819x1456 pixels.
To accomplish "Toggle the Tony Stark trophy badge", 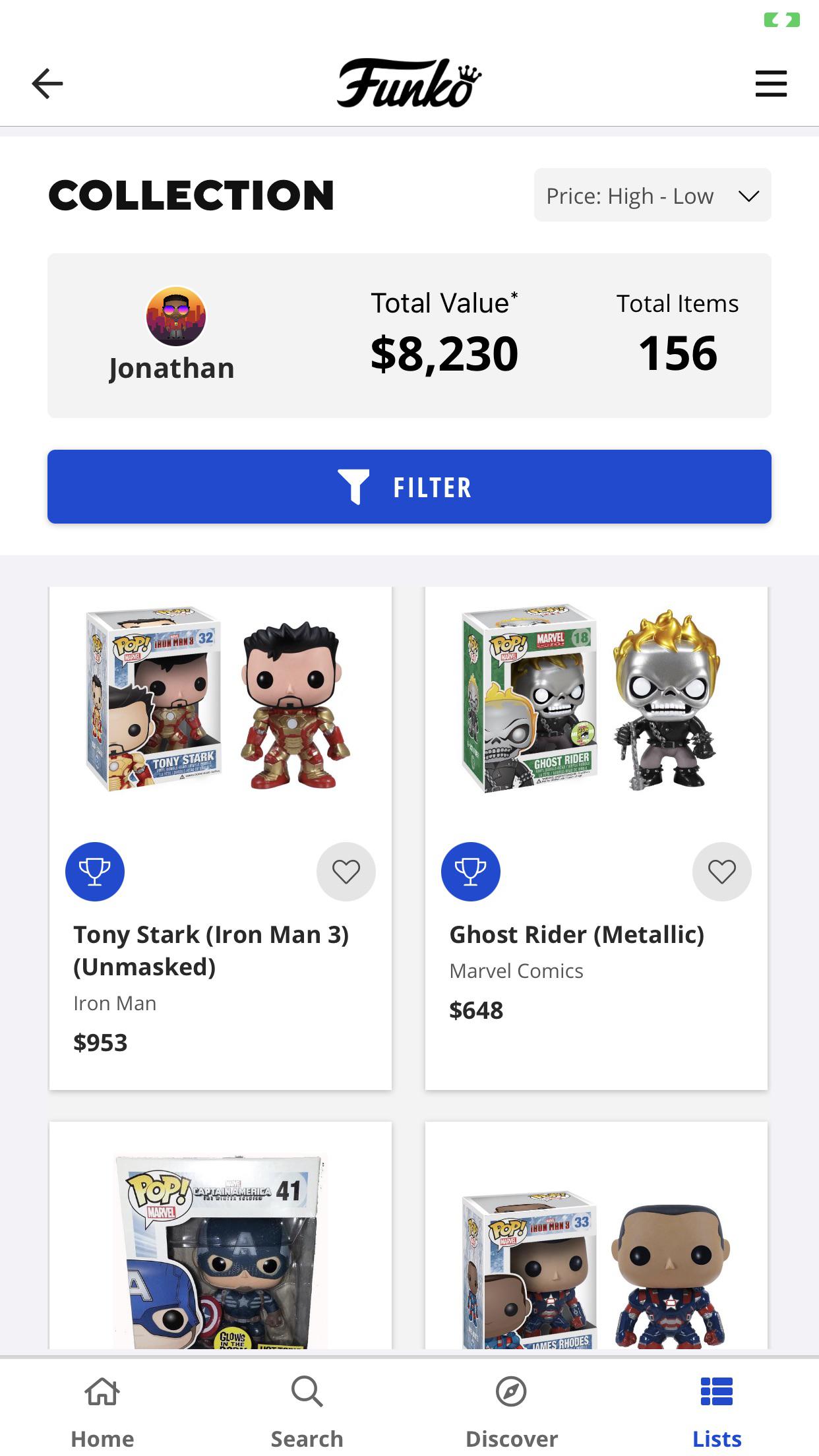I will click(x=96, y=871).
